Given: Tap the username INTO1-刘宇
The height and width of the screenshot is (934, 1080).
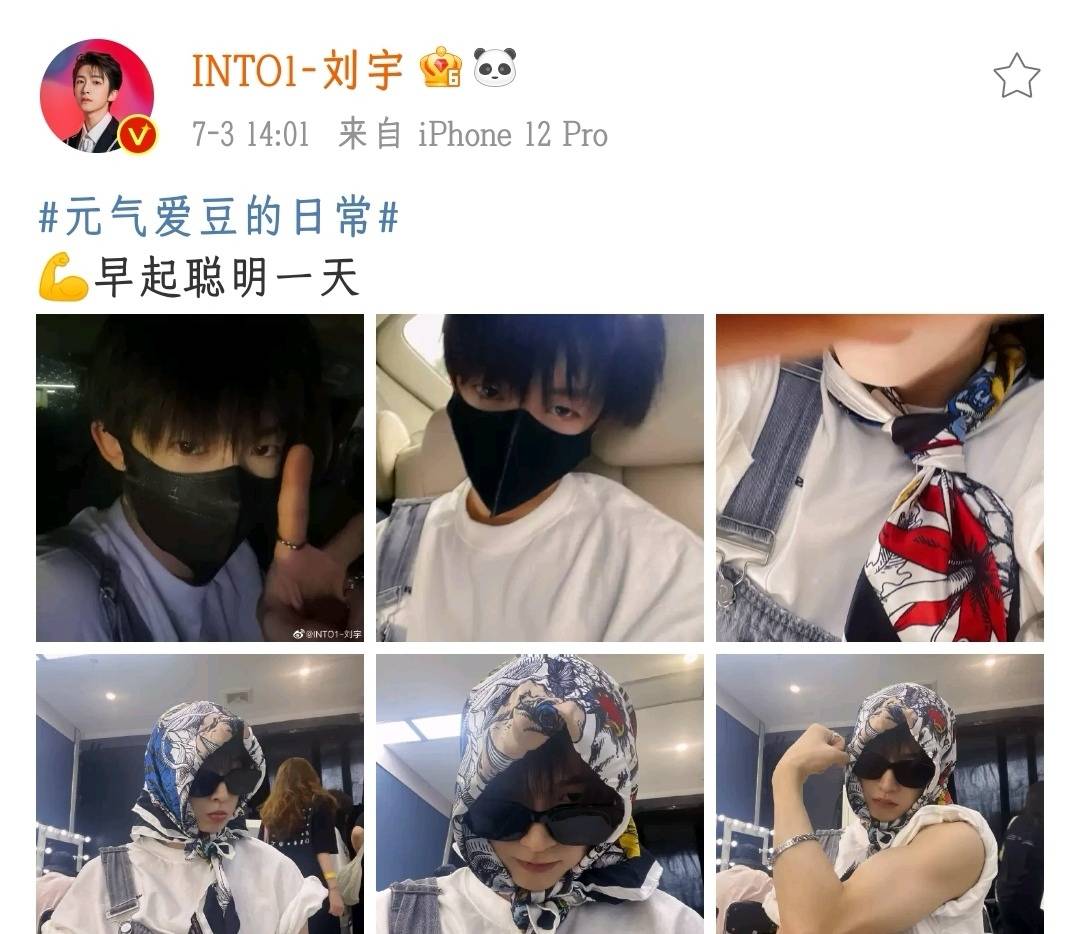Looking at the screenshot, I should coord(297,70).
